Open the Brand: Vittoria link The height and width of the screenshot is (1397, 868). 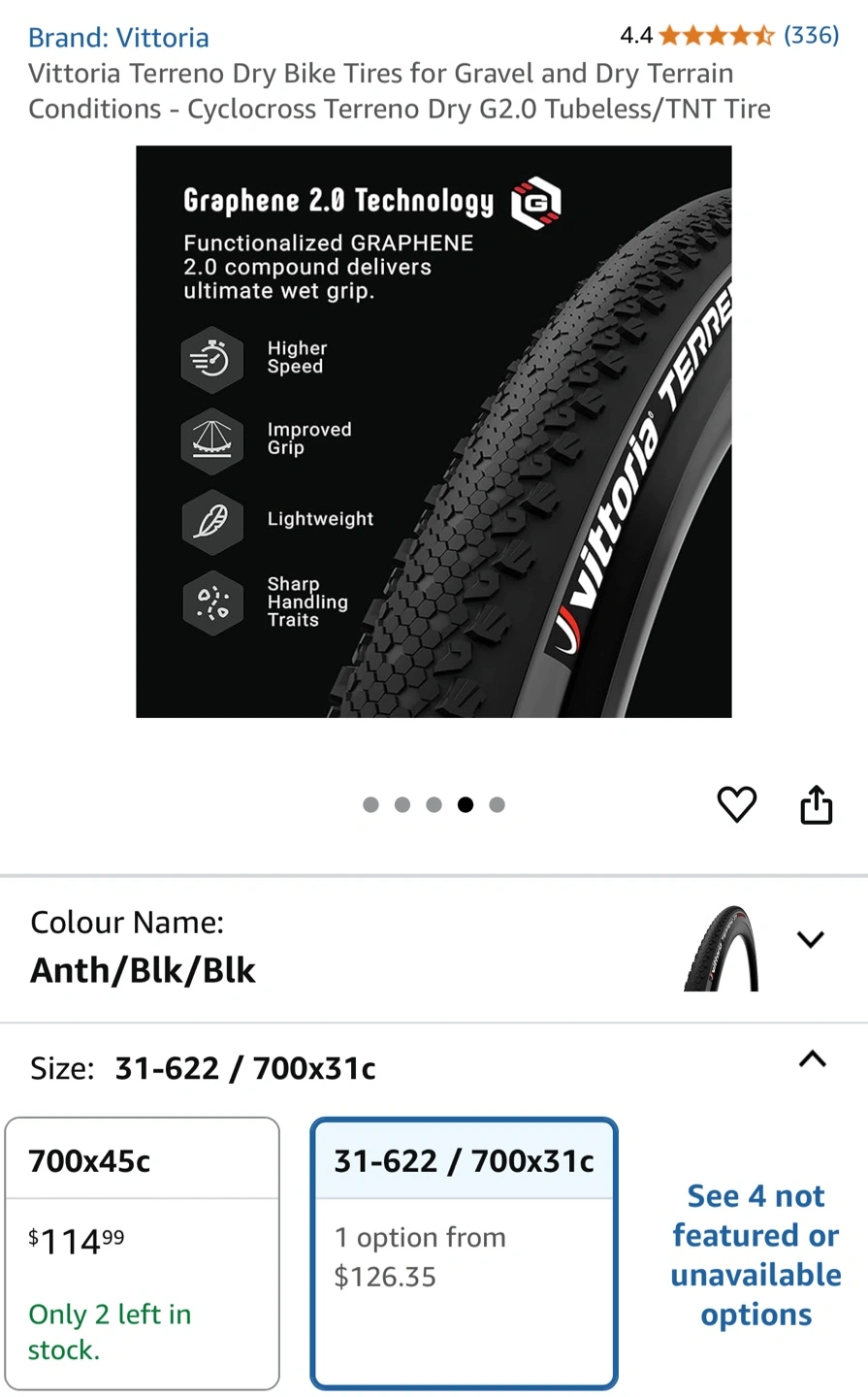(118, 38)
